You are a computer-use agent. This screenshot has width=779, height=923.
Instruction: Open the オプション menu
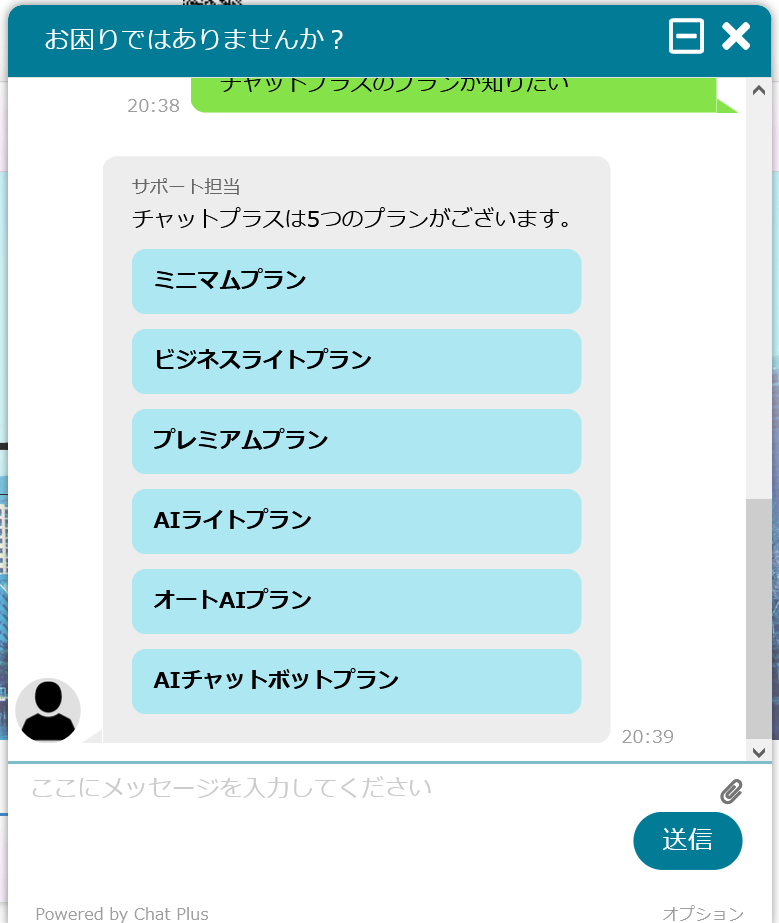tap(702, 913)
